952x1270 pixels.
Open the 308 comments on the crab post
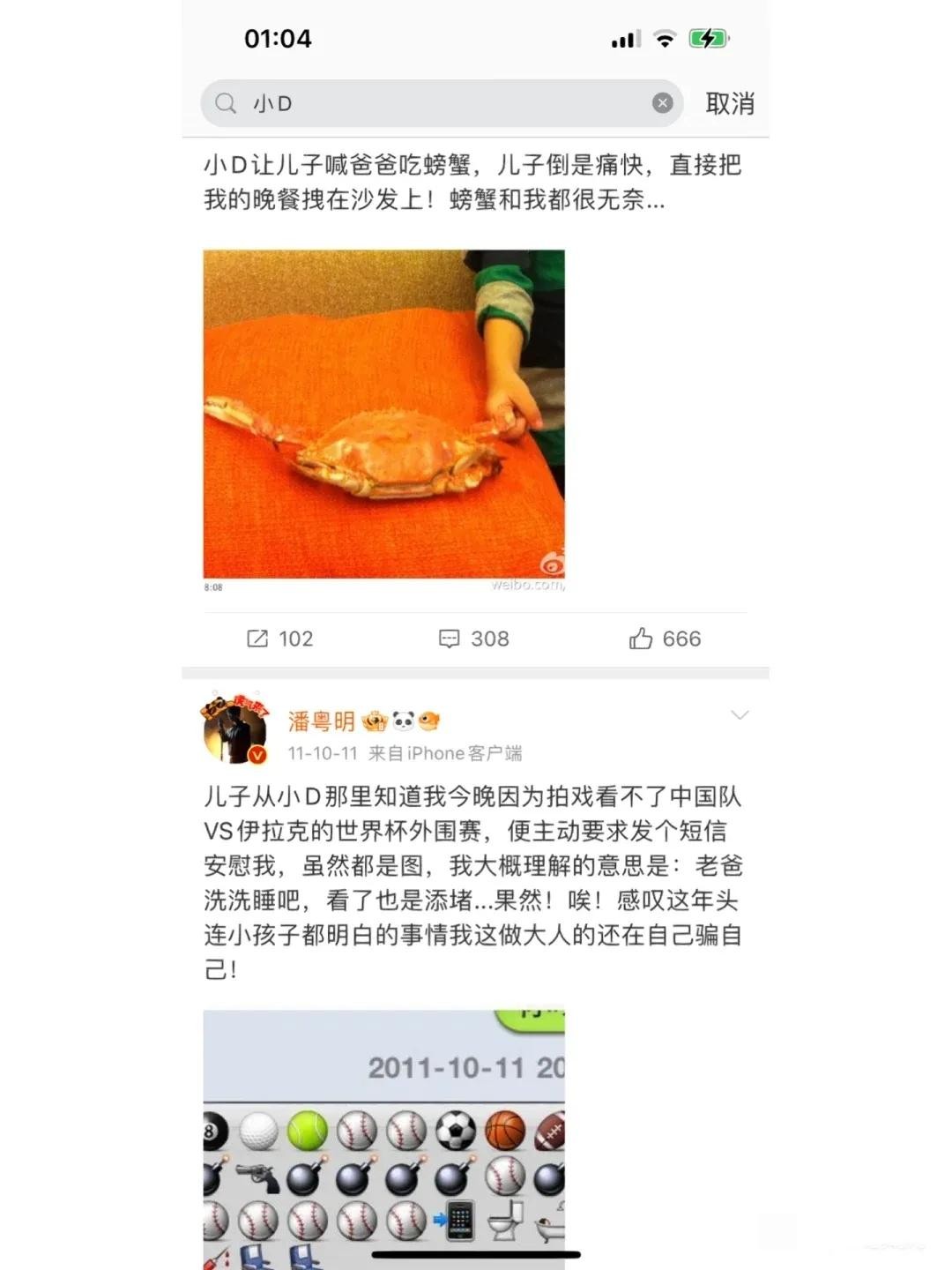[474, 639]
